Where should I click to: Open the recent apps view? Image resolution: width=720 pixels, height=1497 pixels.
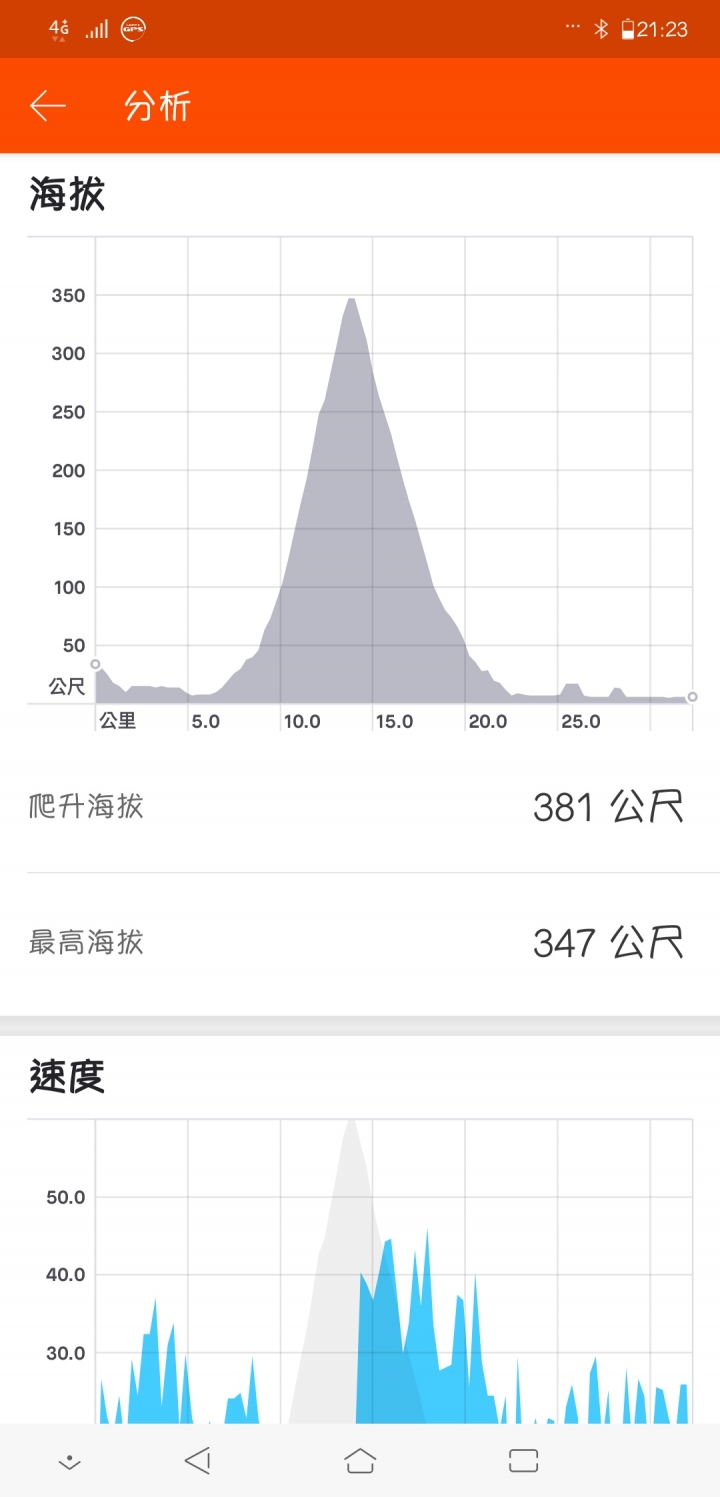(x=523, y=1460)
